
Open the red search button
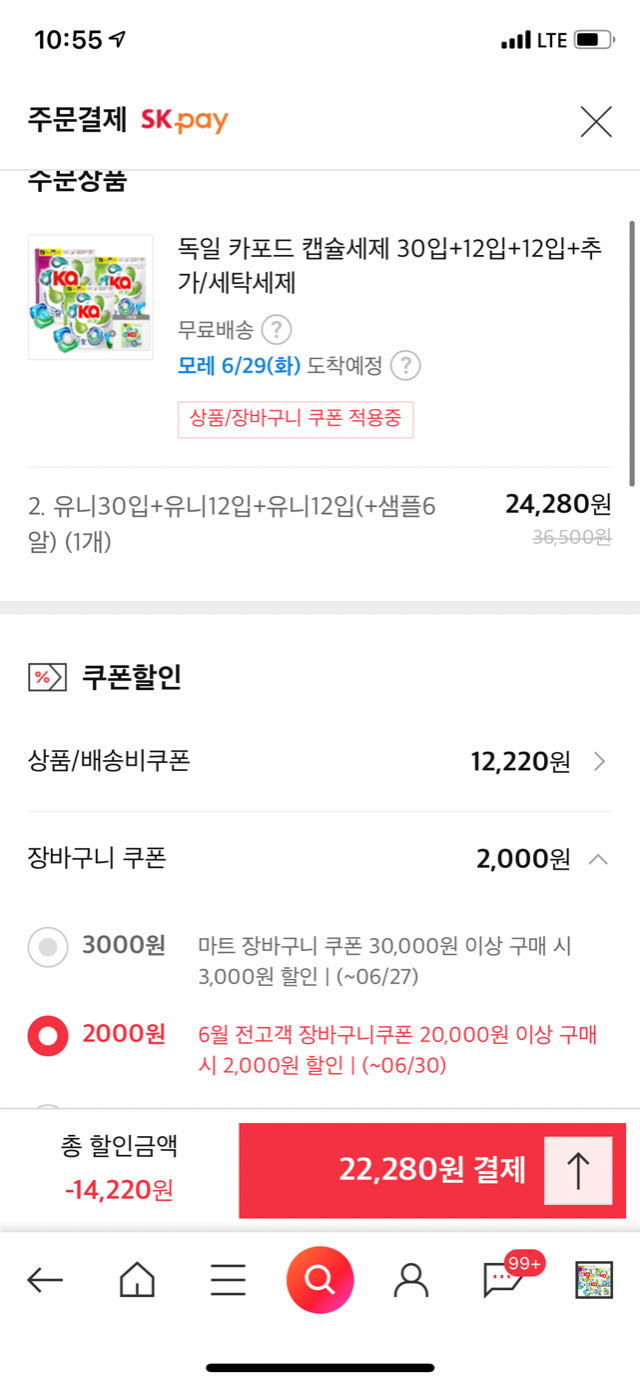coord(320,1280)
